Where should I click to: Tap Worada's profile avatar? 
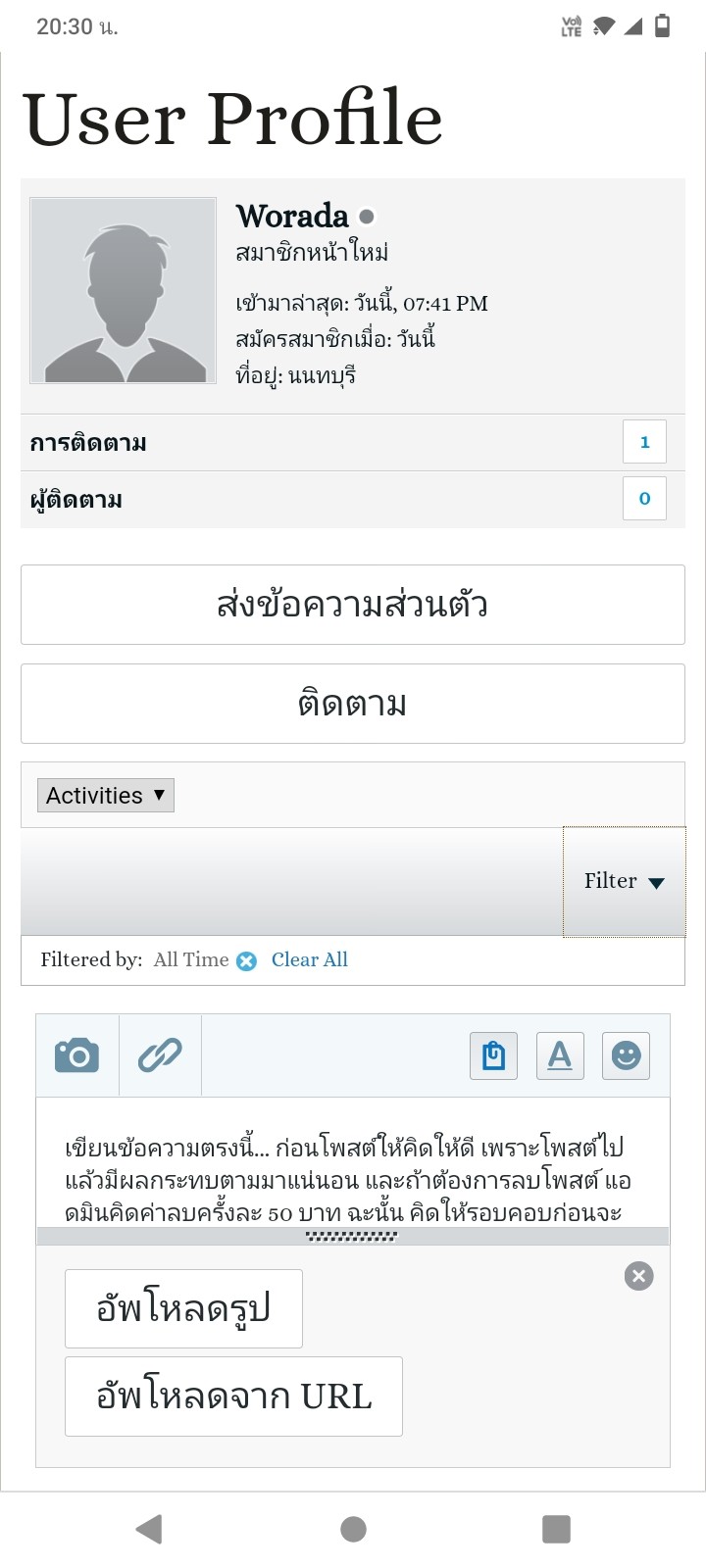124,290
